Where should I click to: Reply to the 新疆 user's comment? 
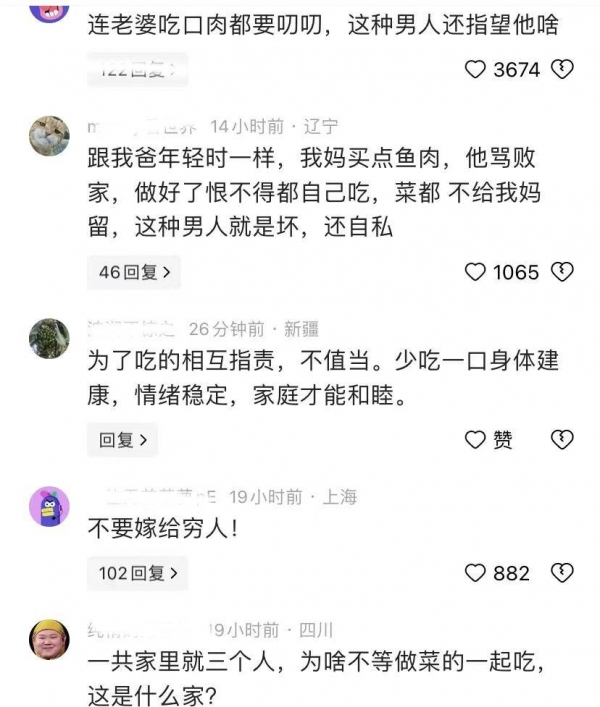[x=122, y=439]
